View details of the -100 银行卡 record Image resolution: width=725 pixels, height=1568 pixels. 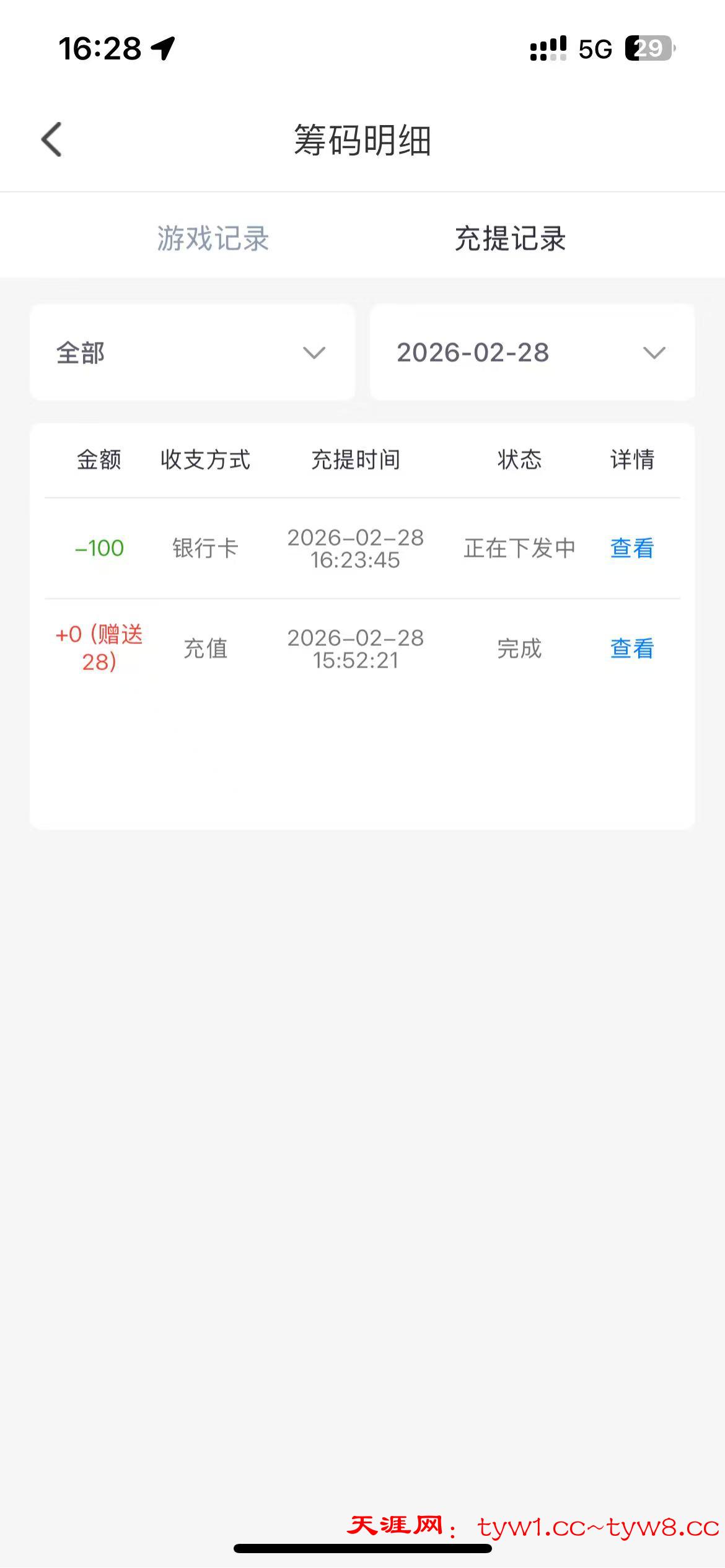[x=631, y=548]
